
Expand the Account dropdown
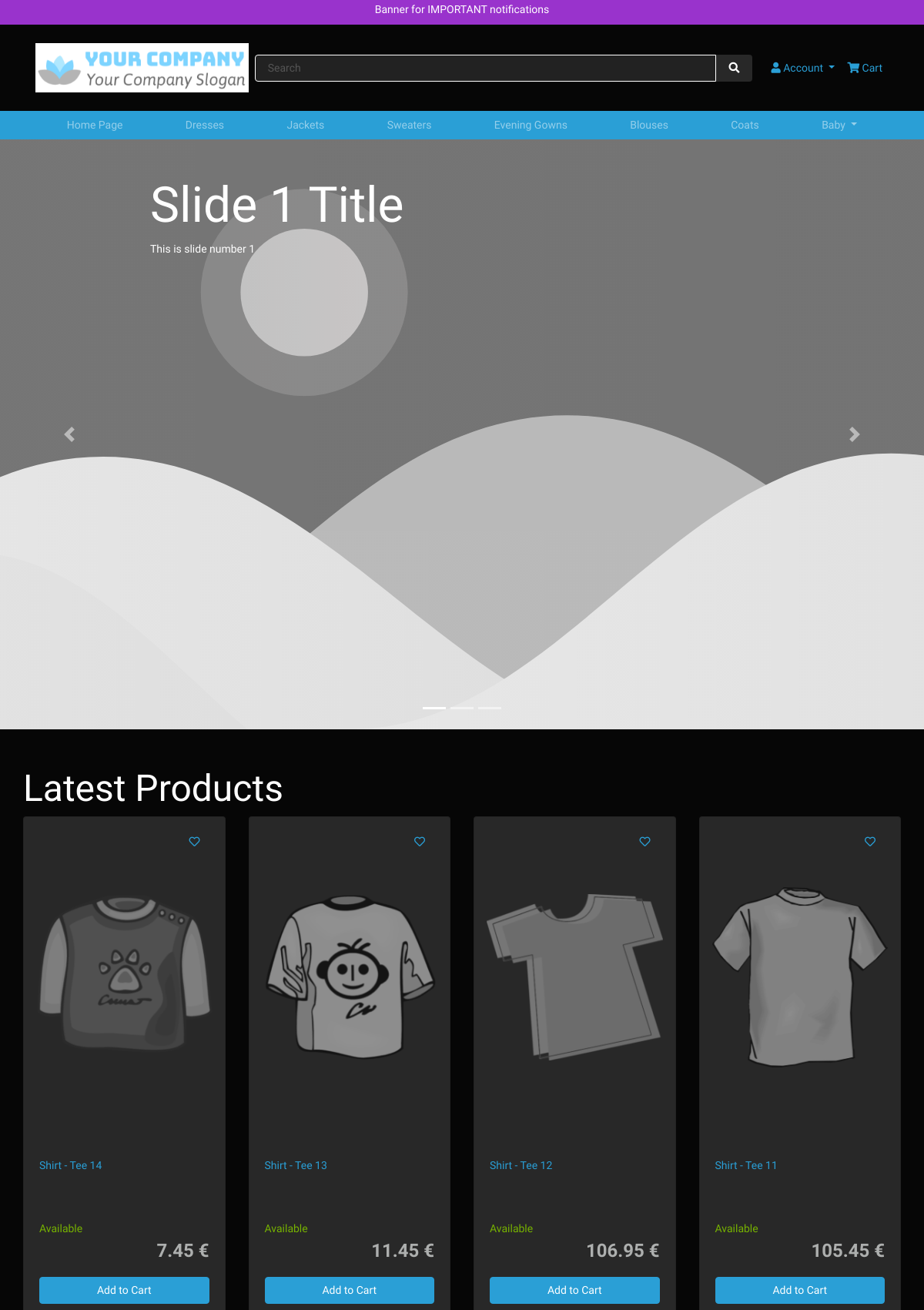tap(802, 68)
